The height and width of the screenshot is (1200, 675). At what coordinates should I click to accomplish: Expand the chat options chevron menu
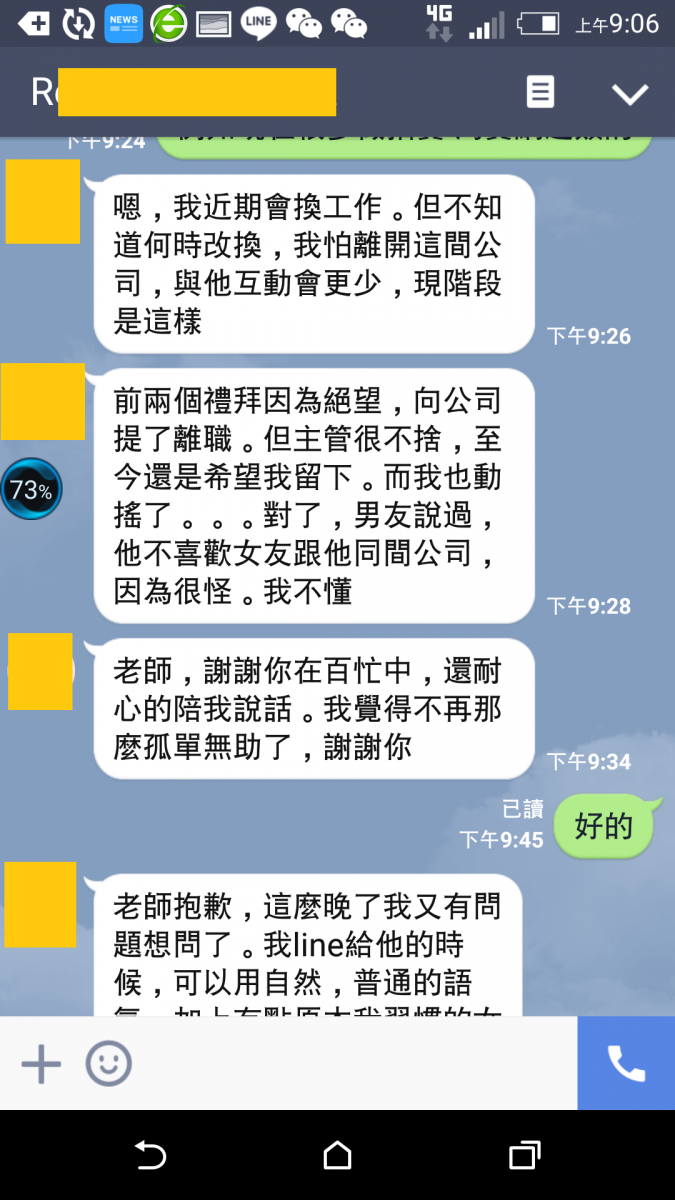(630, 94)
